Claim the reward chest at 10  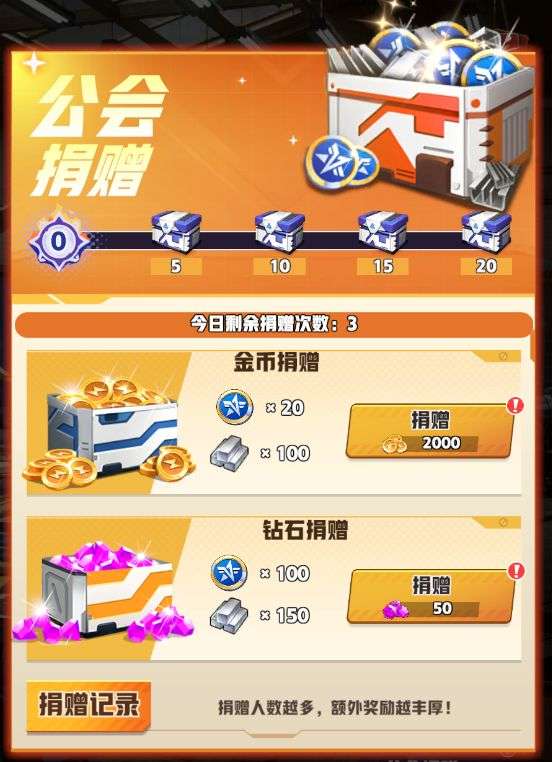pos(279,232)
